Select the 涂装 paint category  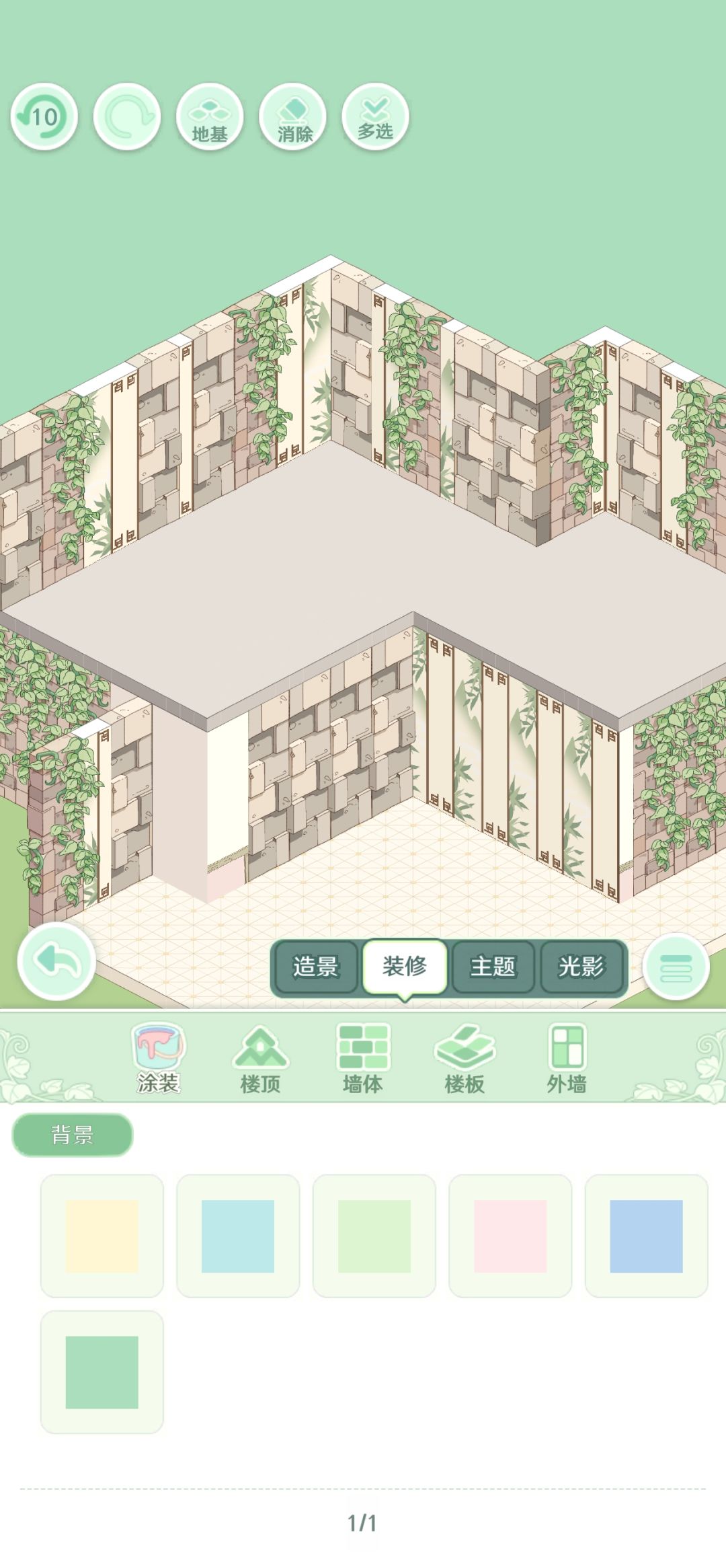pos(159,1059)
